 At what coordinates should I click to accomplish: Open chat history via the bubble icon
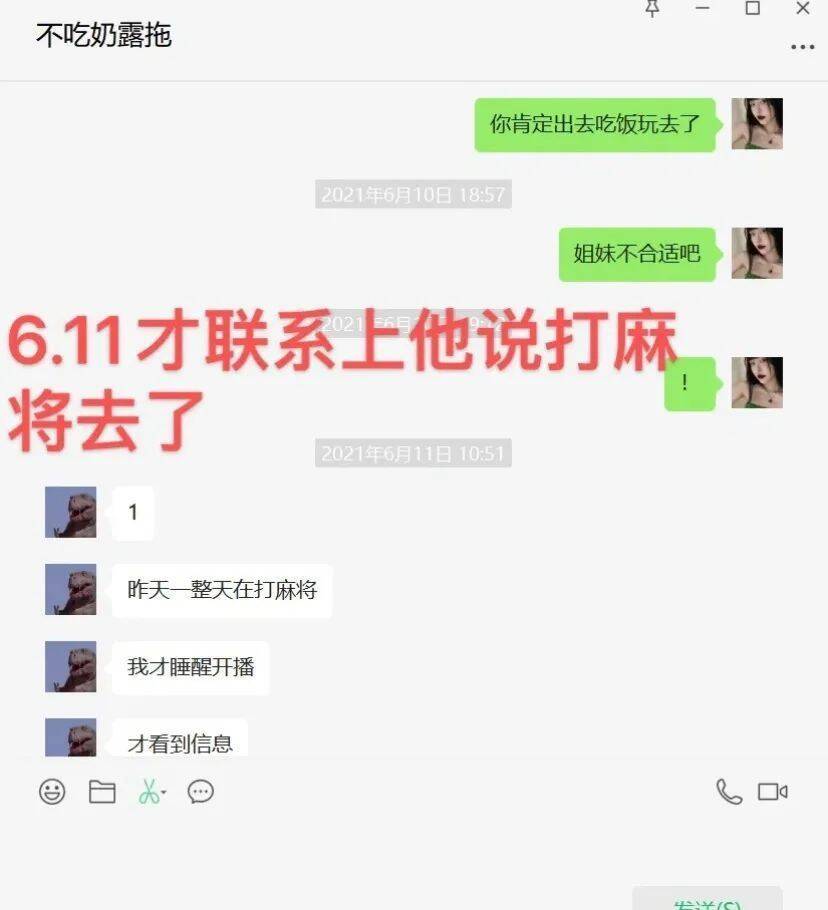click(201, 792)
